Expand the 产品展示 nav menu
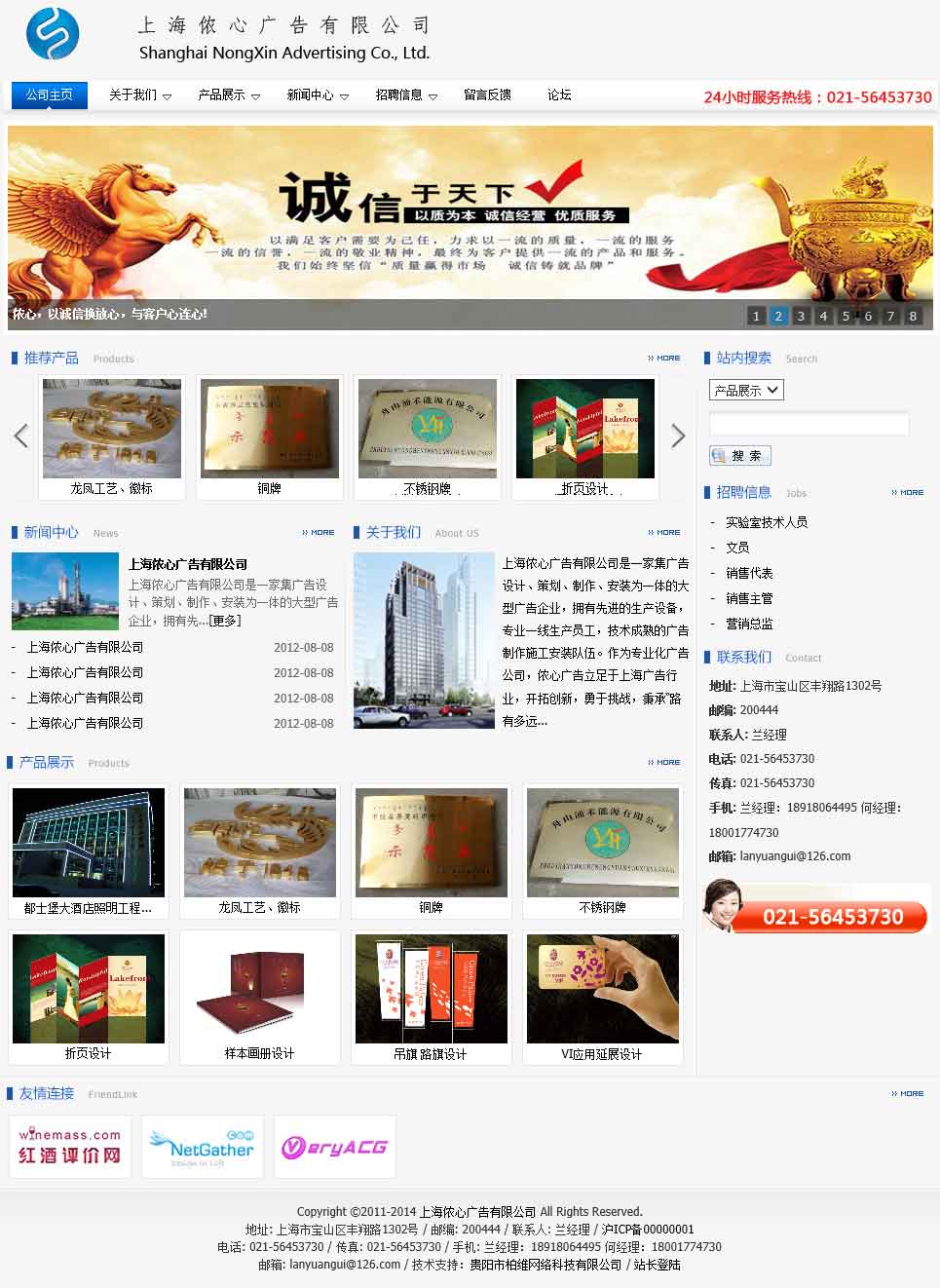 [x=228, y=95]
